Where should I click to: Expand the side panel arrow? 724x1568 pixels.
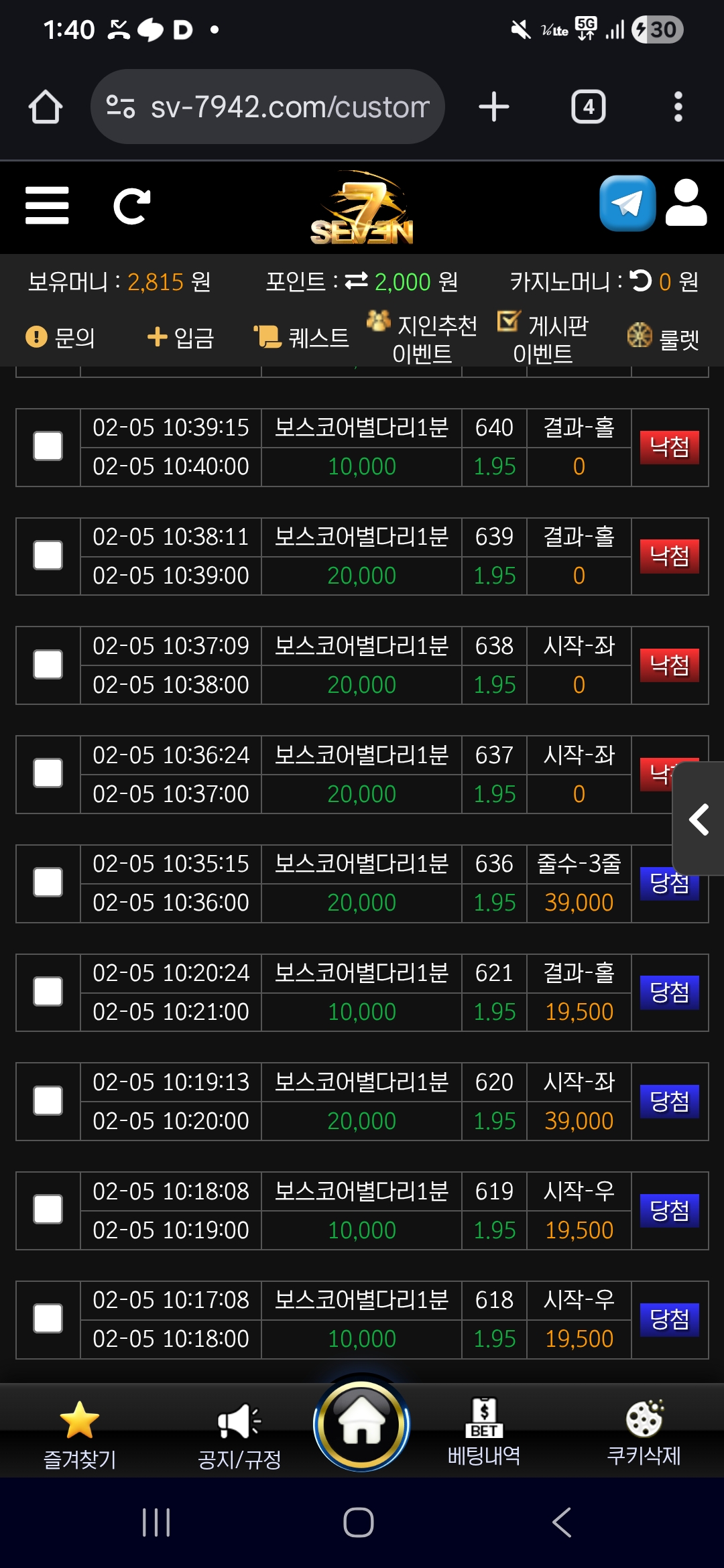pos(699,819)
